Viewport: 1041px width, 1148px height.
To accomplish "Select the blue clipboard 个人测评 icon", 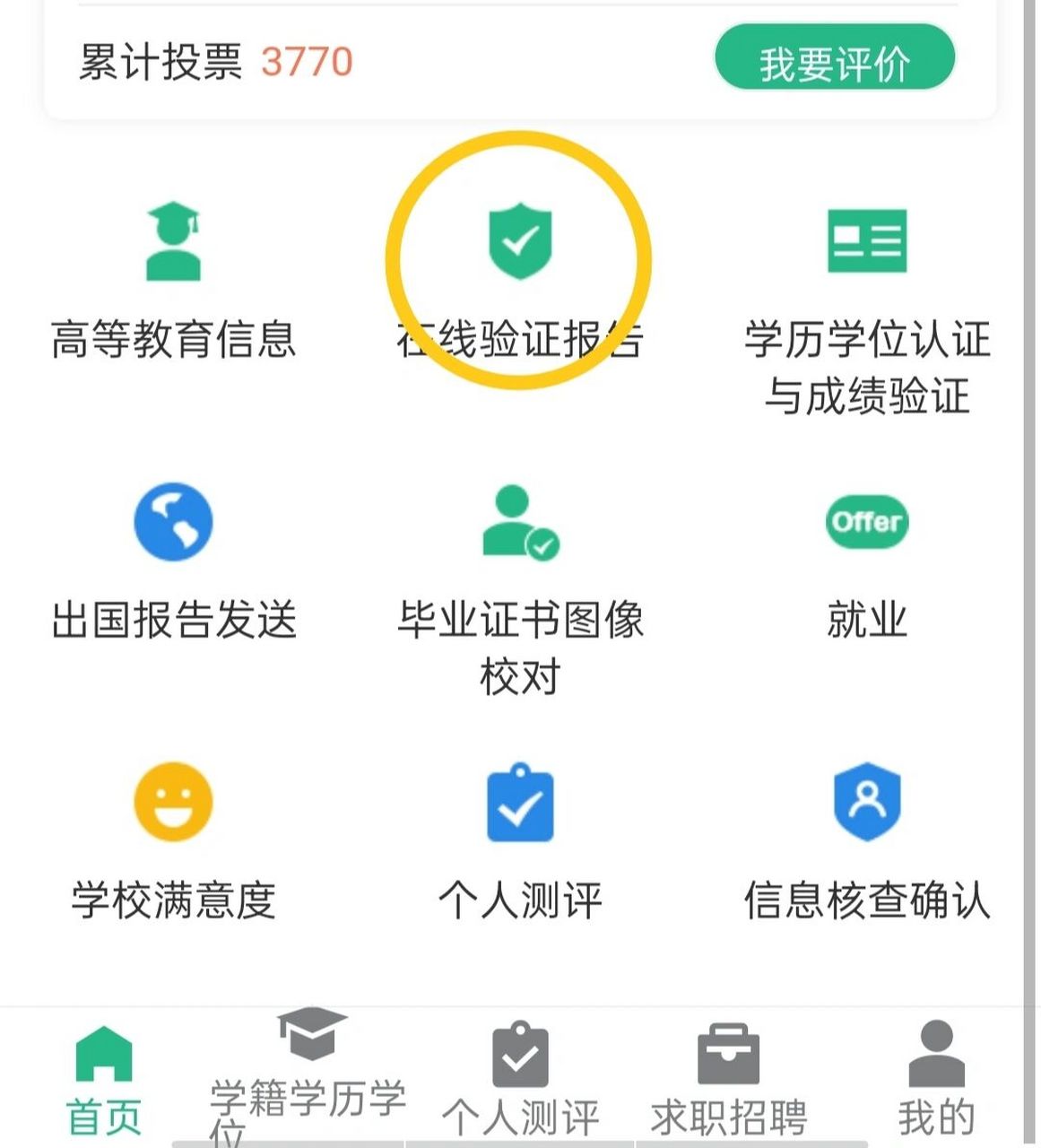I will click(x=520, y=807).
